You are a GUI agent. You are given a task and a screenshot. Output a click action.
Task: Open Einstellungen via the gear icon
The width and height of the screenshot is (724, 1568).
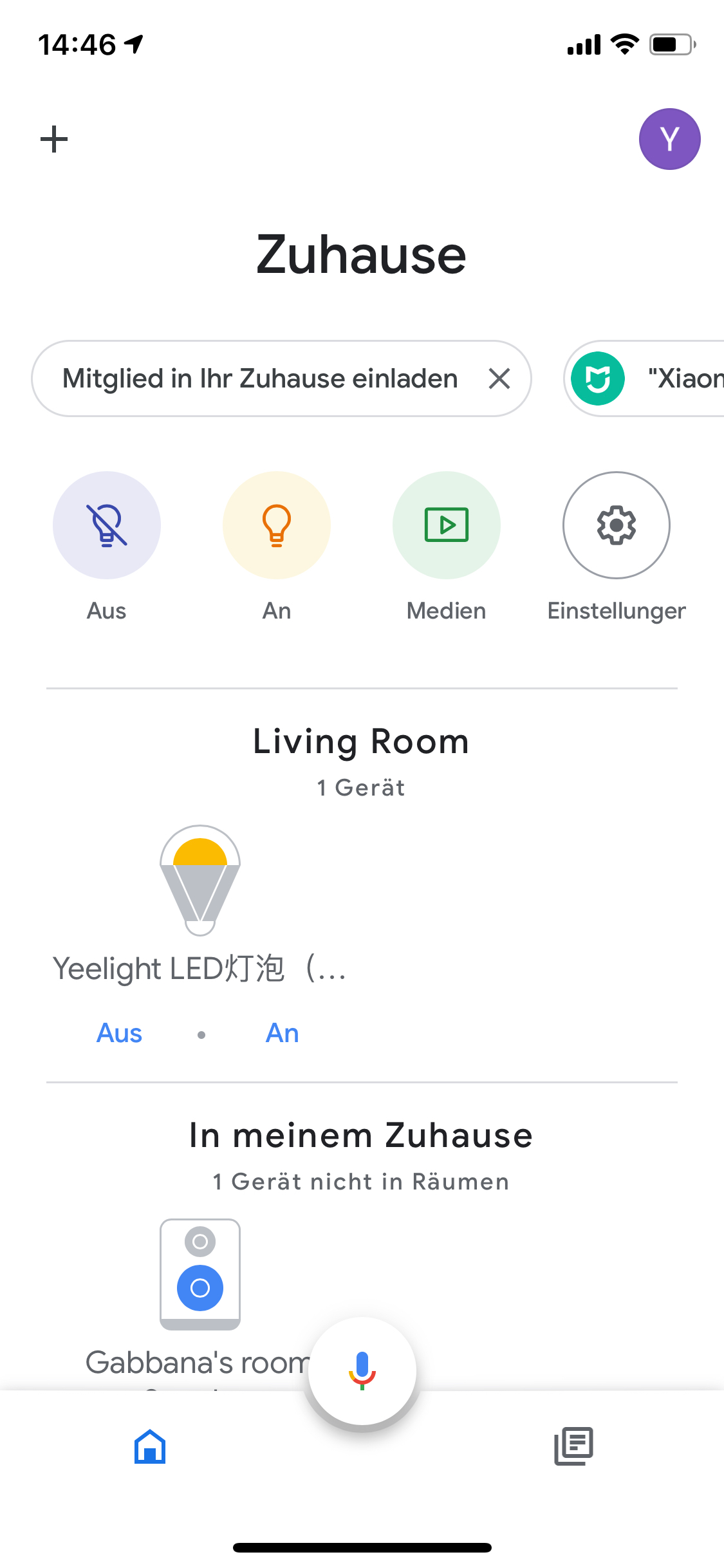(616, 525)
